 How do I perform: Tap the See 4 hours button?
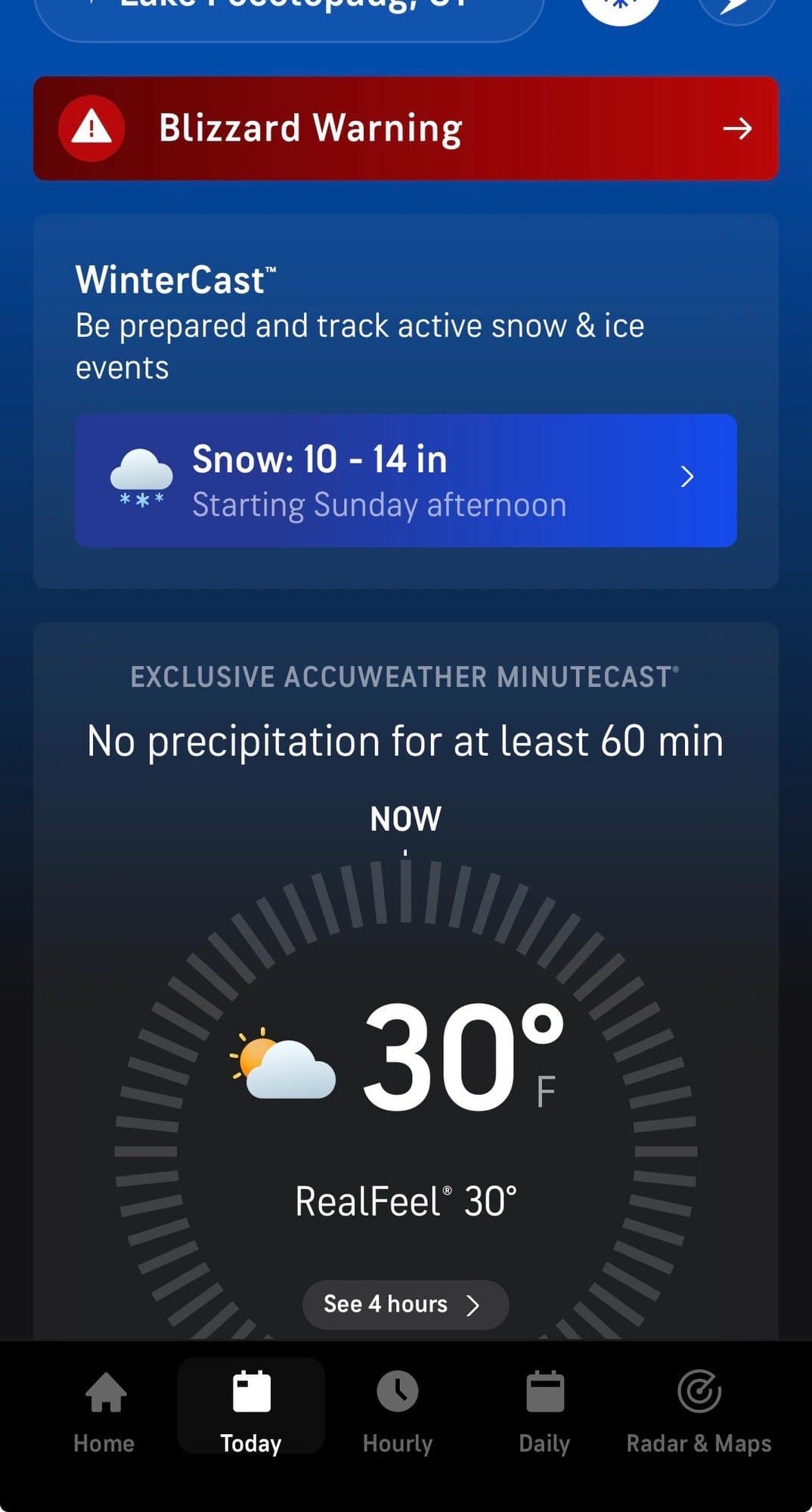tap(405, 1304)
